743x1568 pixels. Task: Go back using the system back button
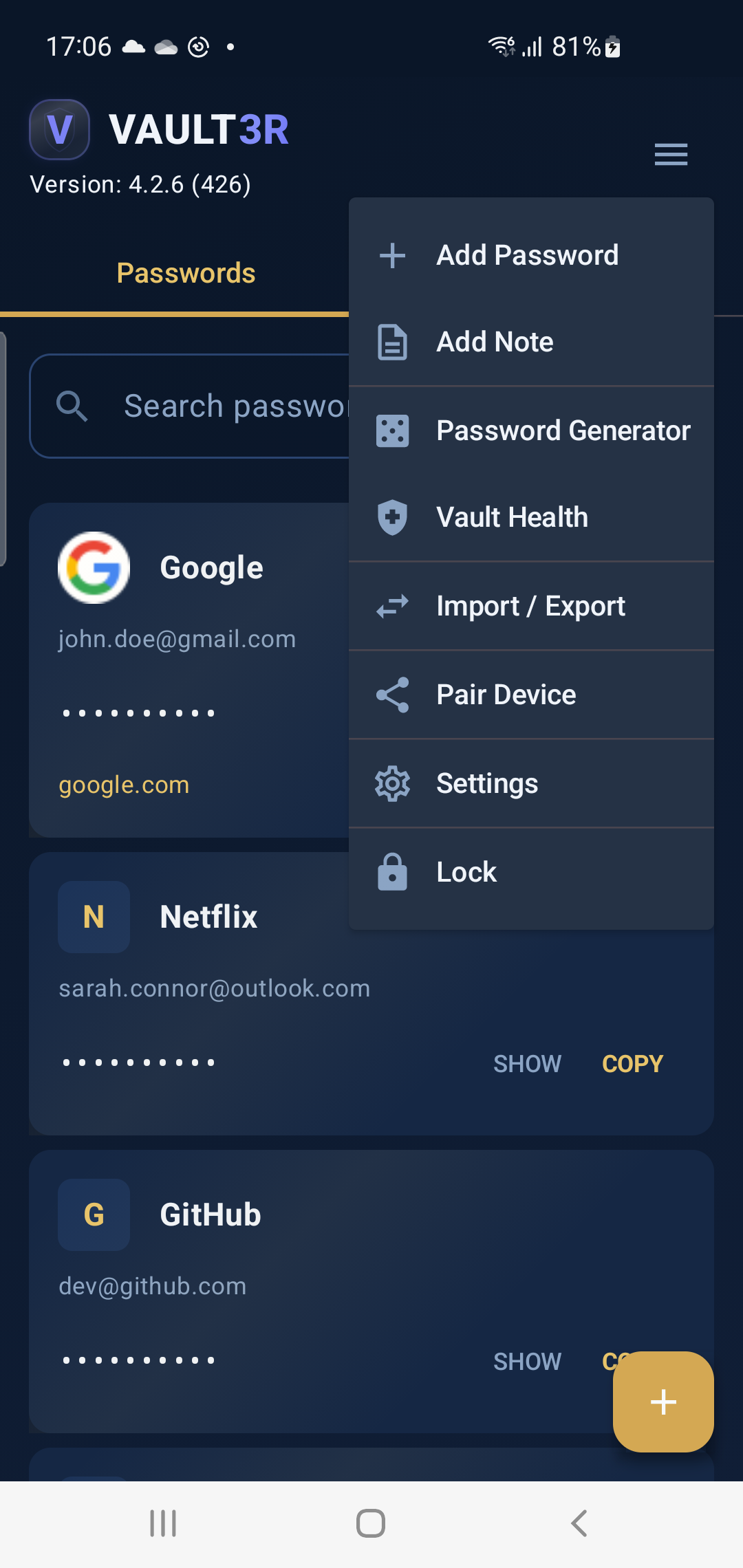click(x=579, y=1523)
